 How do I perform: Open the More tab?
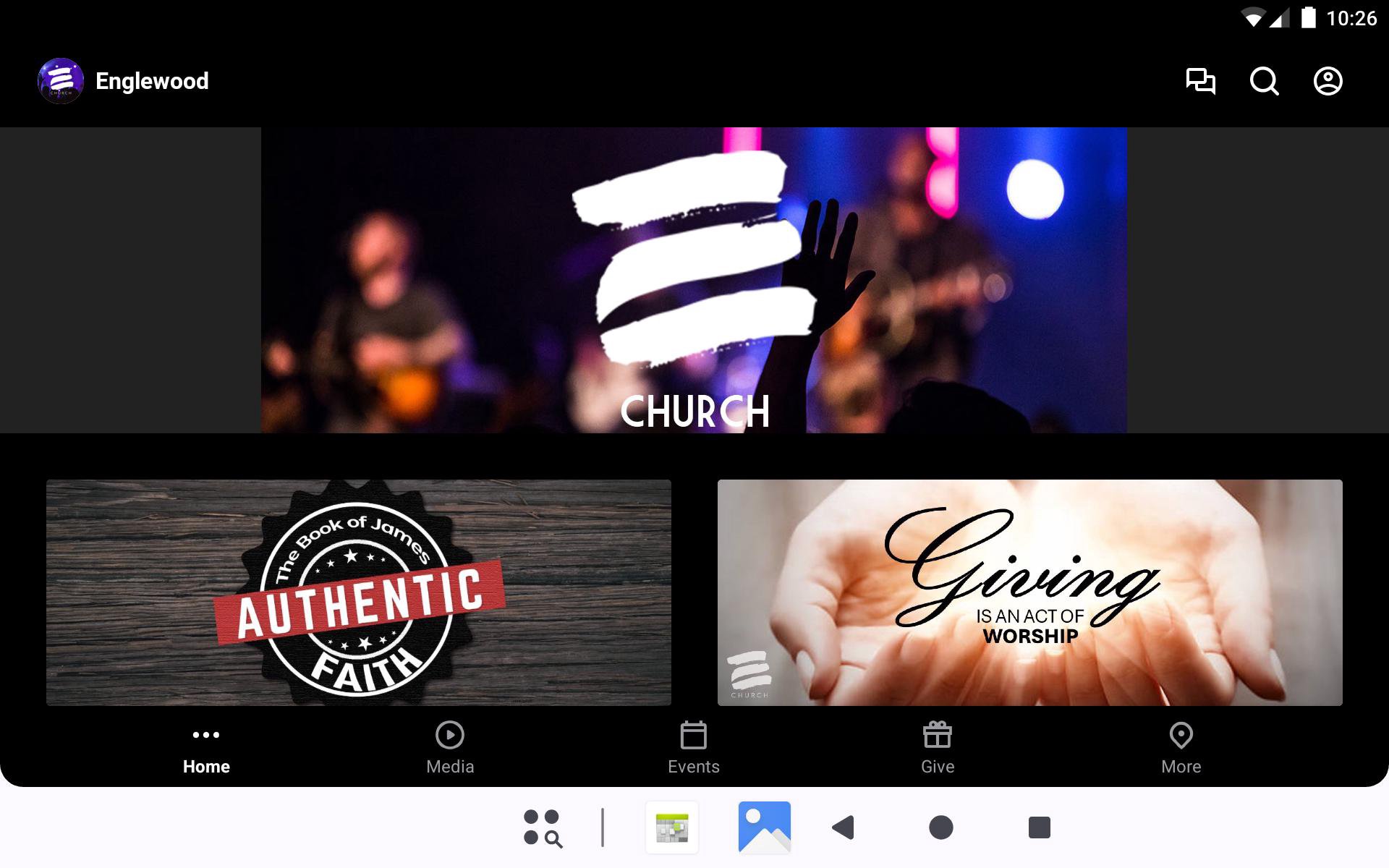[1181, 749]
